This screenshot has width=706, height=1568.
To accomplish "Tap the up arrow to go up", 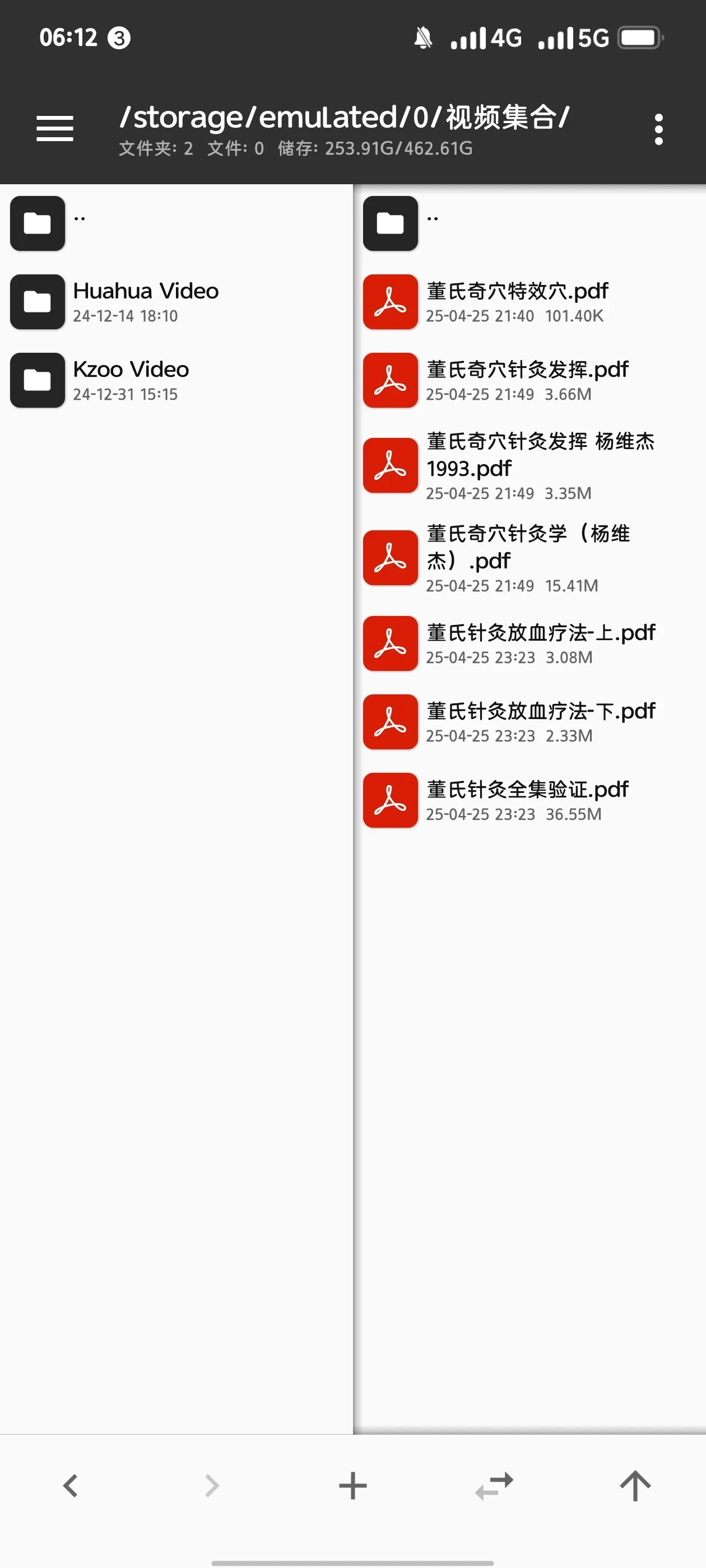I will (x=635, y=1486).
